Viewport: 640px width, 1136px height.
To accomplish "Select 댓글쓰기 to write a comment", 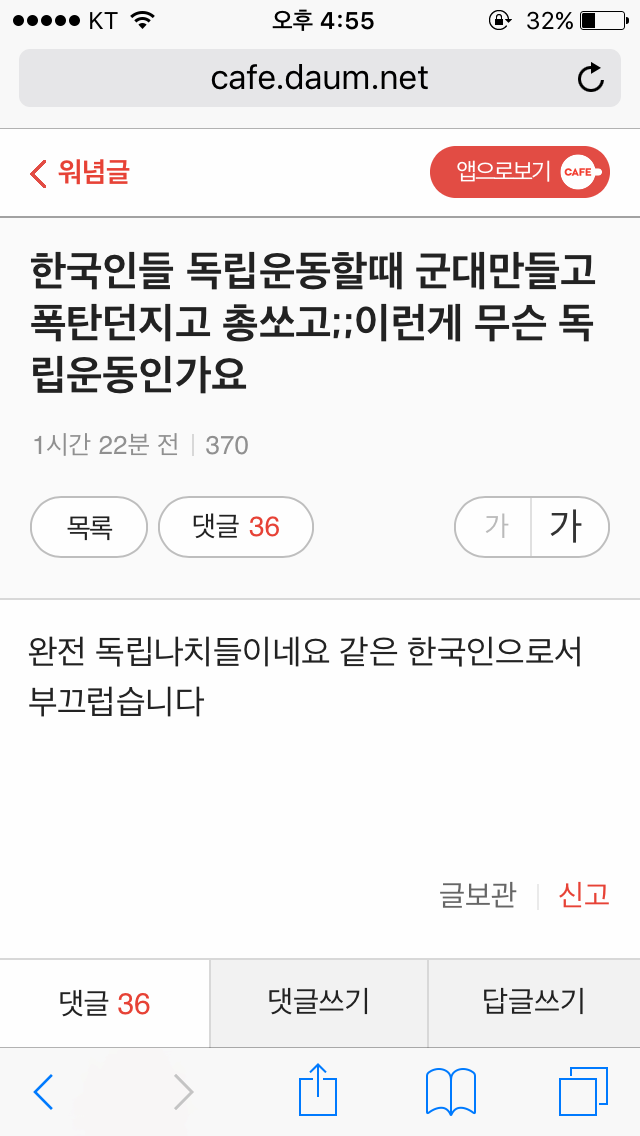I will tap(319, 1003).
